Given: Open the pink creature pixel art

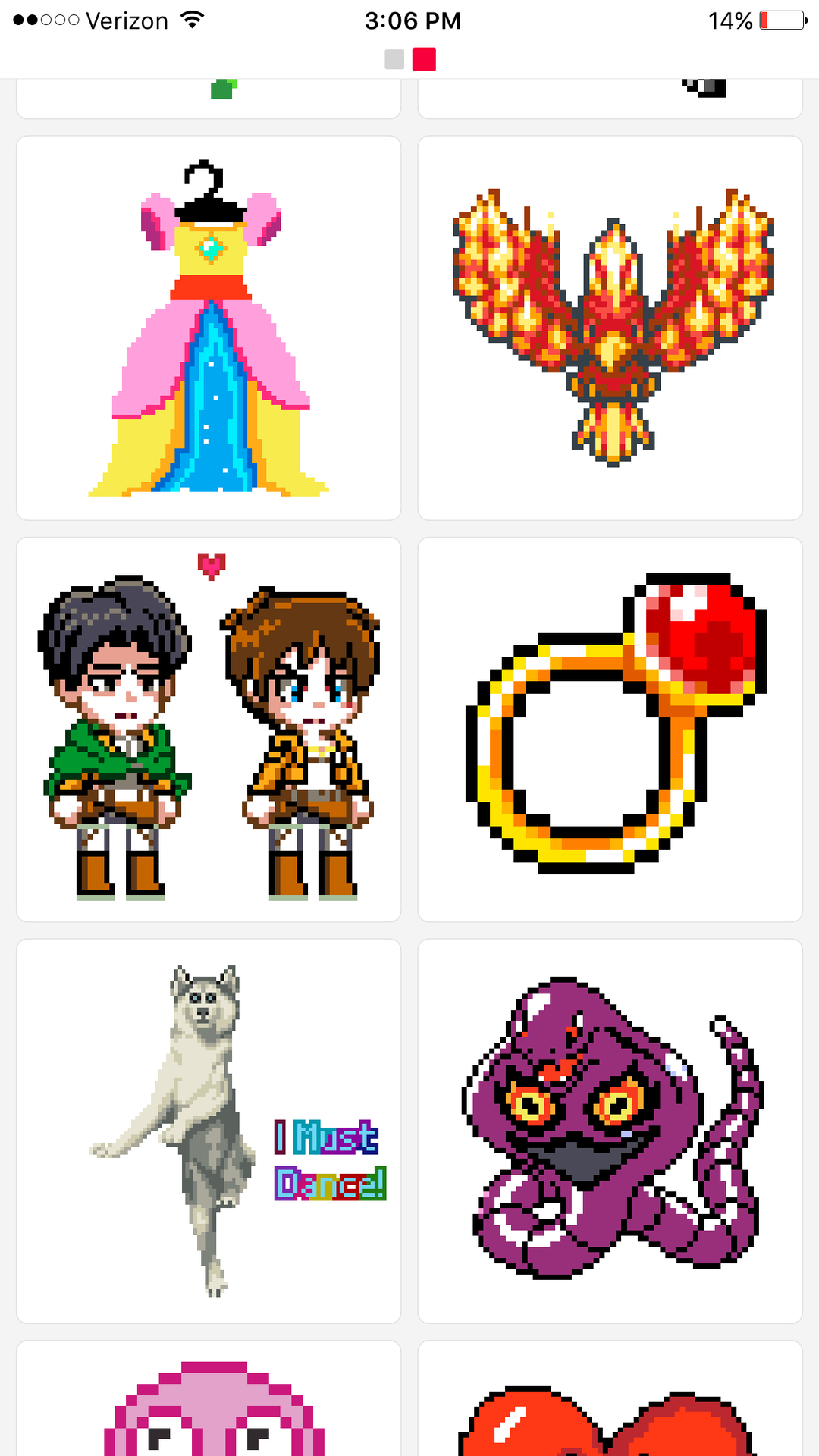Looking at the screenshot, I should [209, 1398].
